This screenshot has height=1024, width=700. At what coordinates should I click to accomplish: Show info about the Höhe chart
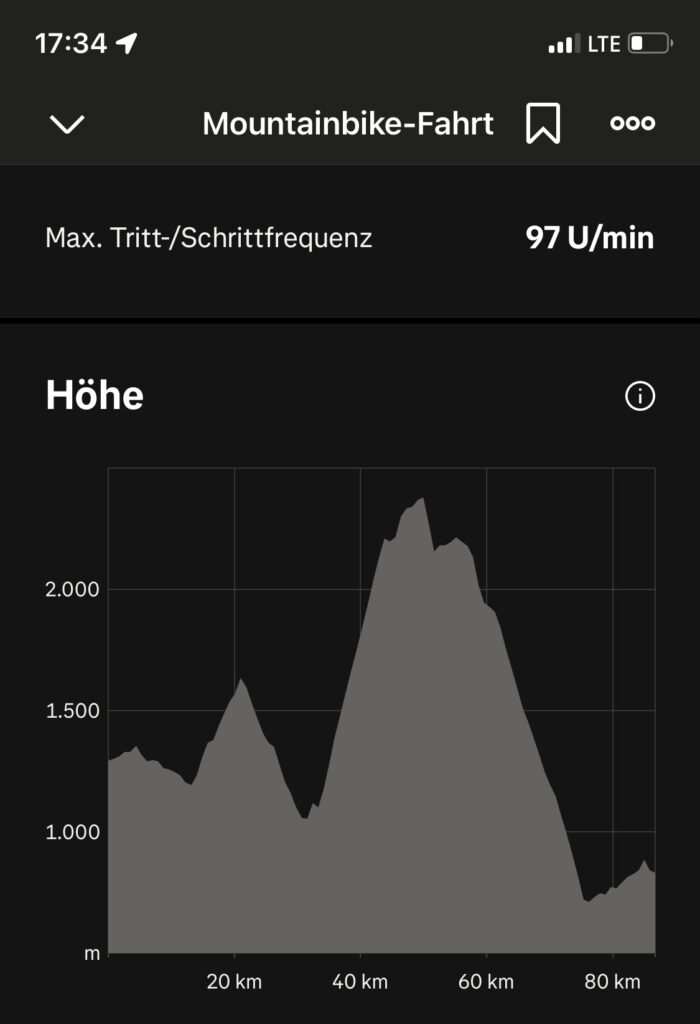click(x=639, y=397)
